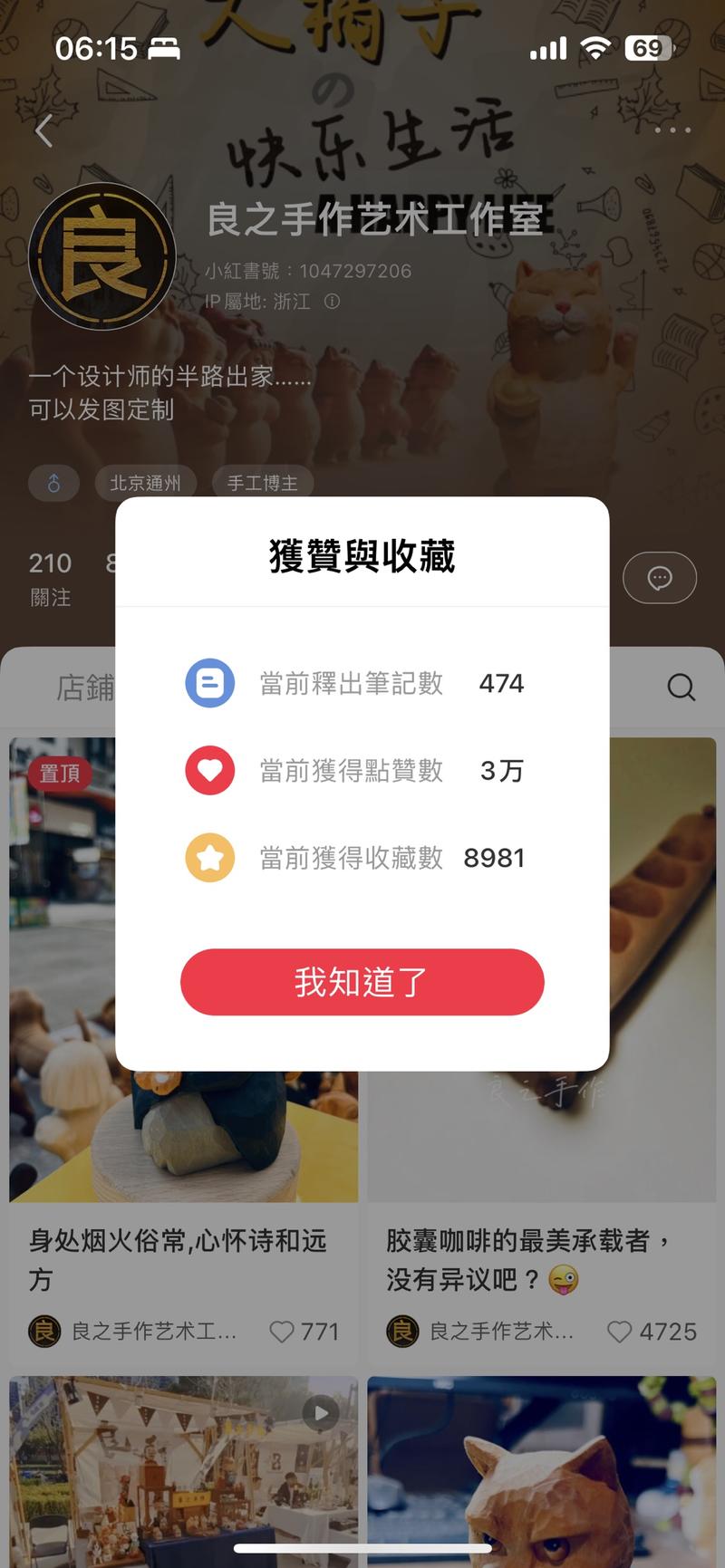The height and width of the screenshot is (1568, 725).
Task: Open the 手工博主 tag chip
Action: coord(262,483)
